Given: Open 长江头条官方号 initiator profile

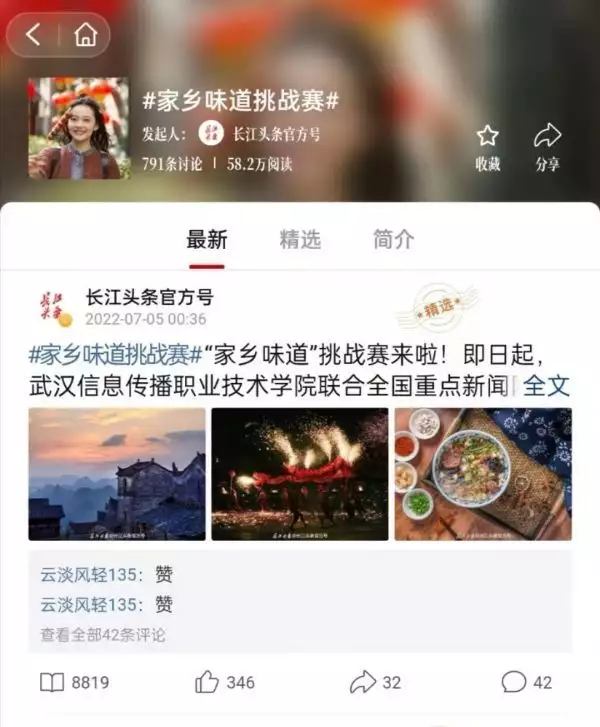Looking at the screenshot, I should click(276, 133).
